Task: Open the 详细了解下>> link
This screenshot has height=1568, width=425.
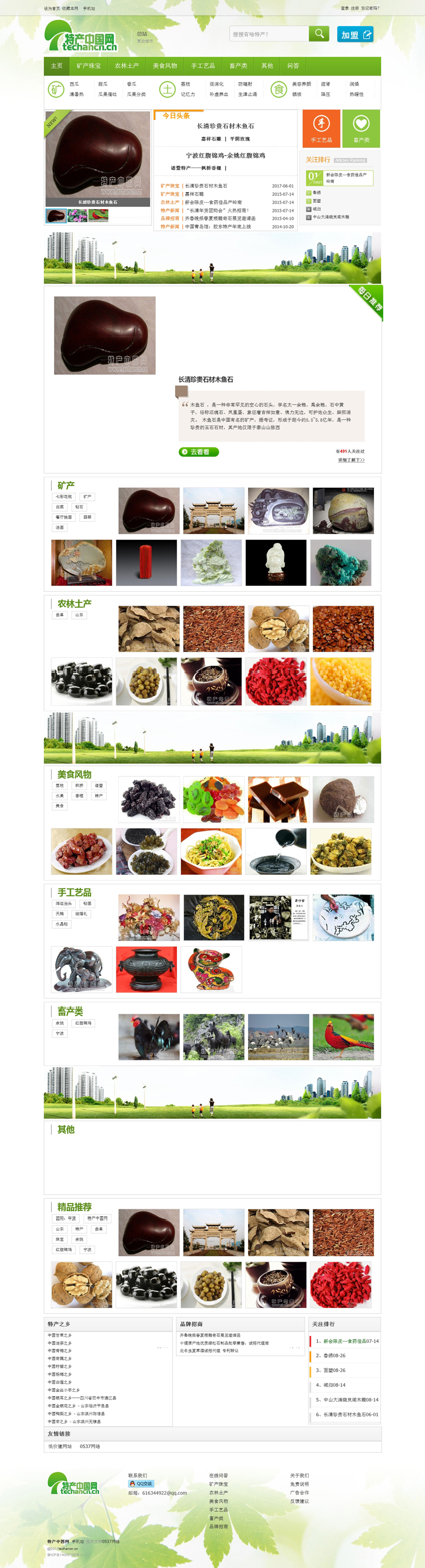Action: pos(351,459)
